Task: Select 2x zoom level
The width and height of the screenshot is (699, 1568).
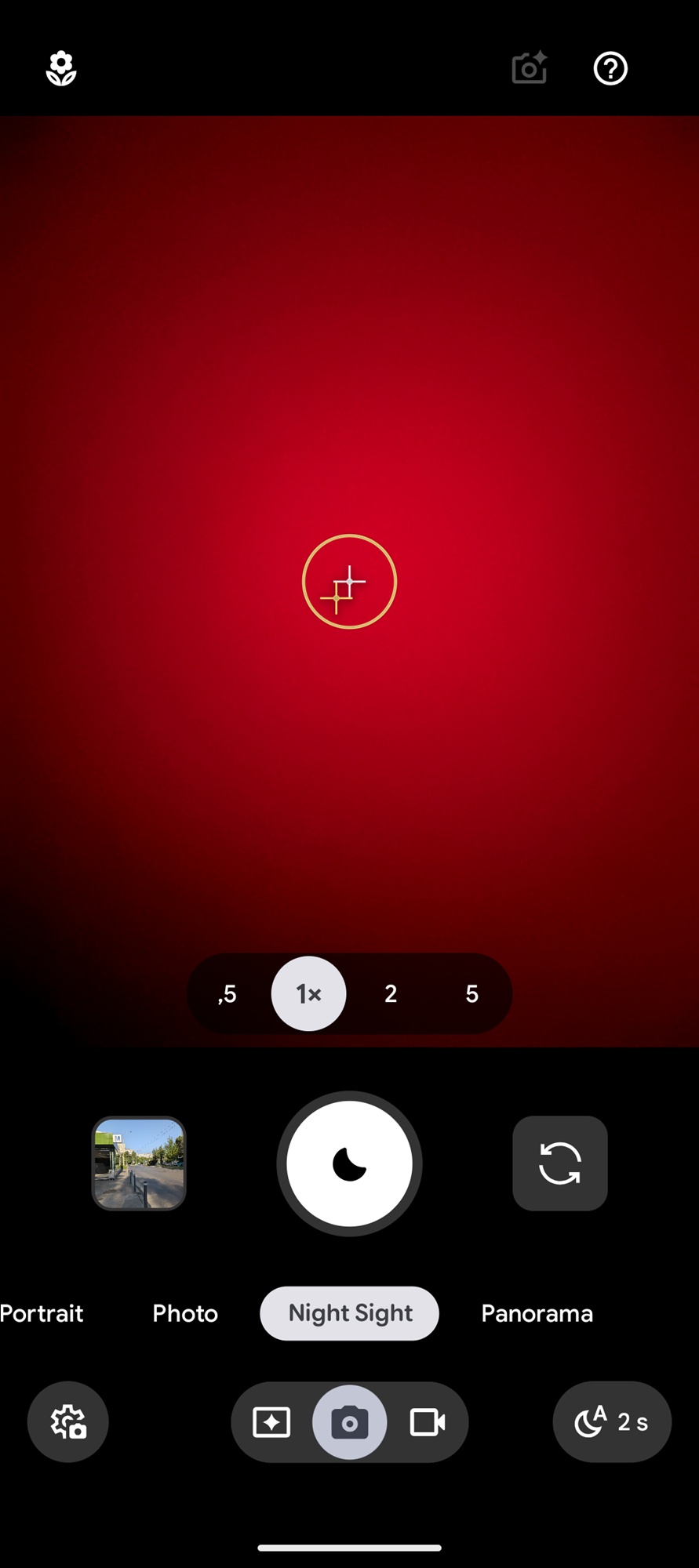Action: tap(391, 993)
